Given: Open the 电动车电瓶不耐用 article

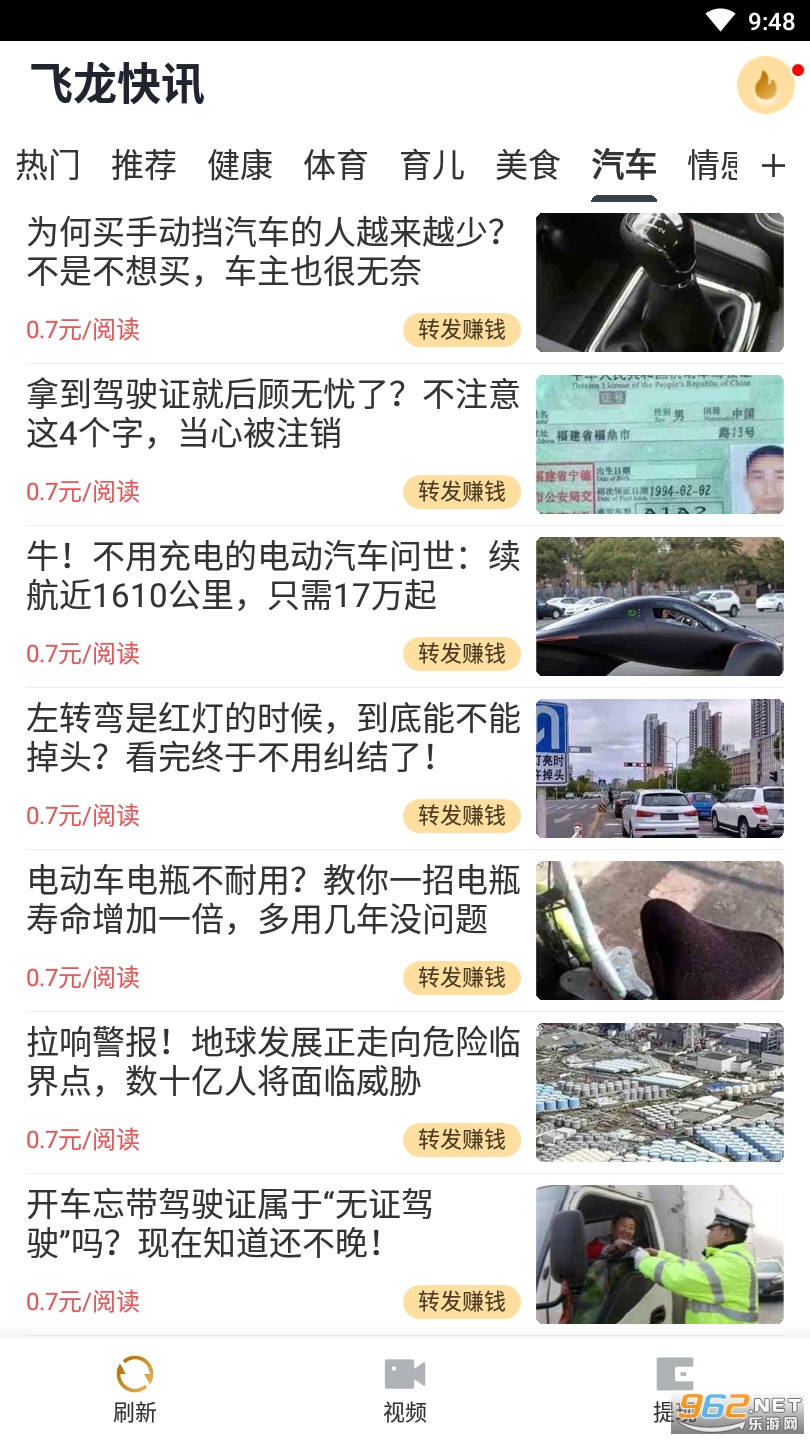Looking at the screenshot, I should point(273,900).
